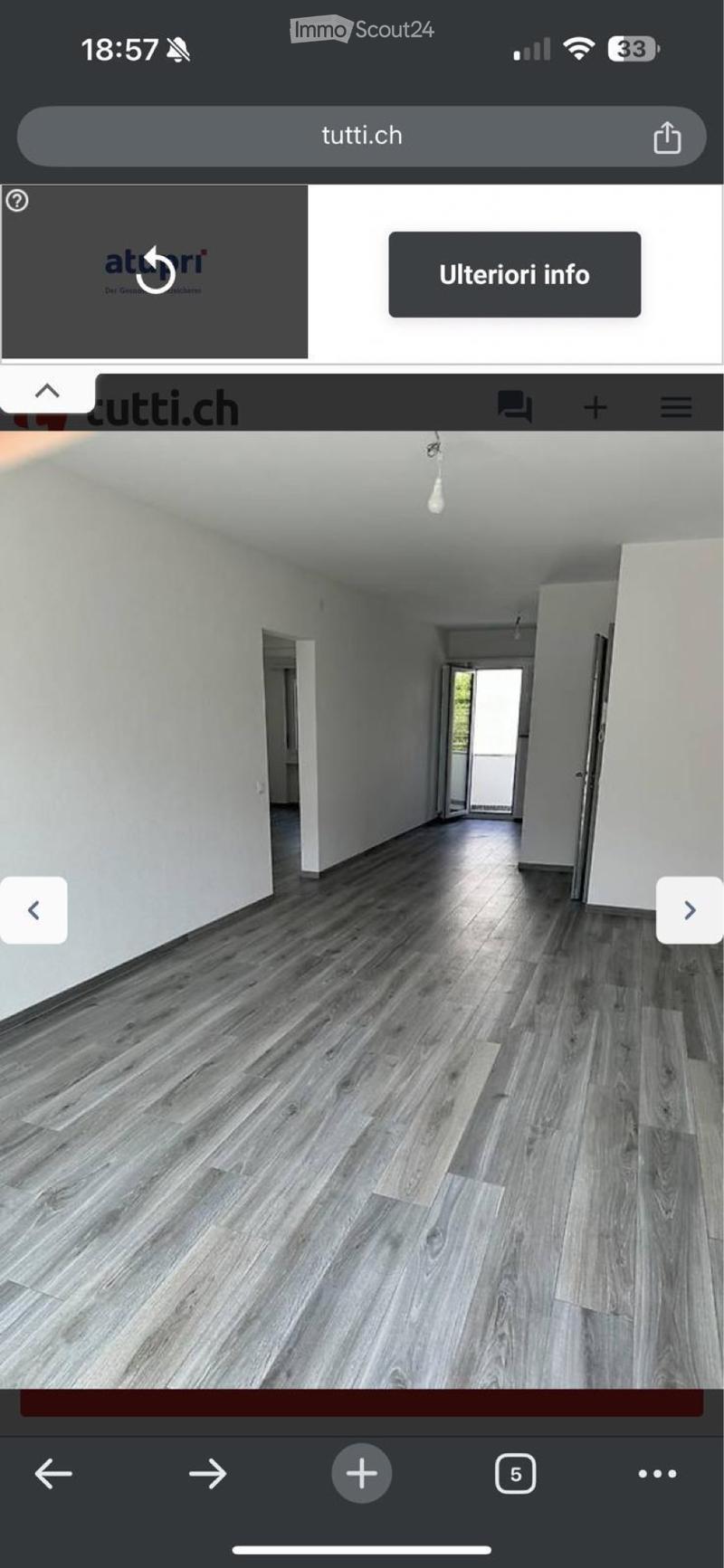Go forward in the browser
The width and height of the screenshot is (724, 1568).
[207, 1473]
